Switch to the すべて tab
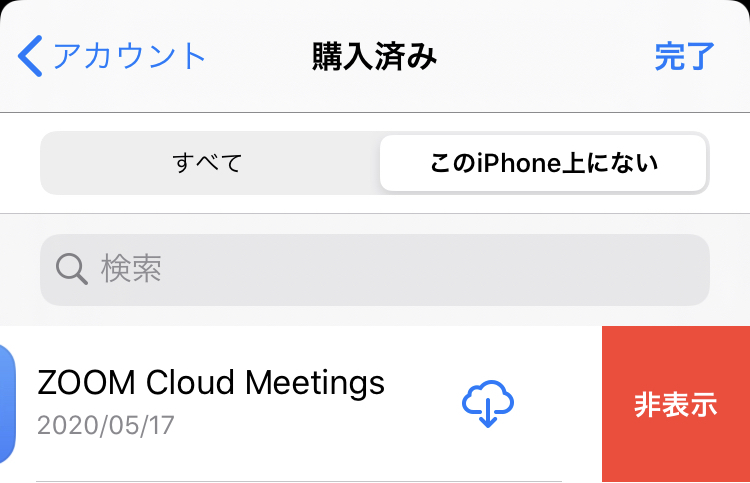Screen dimensions: 750x483 [208, 163]
